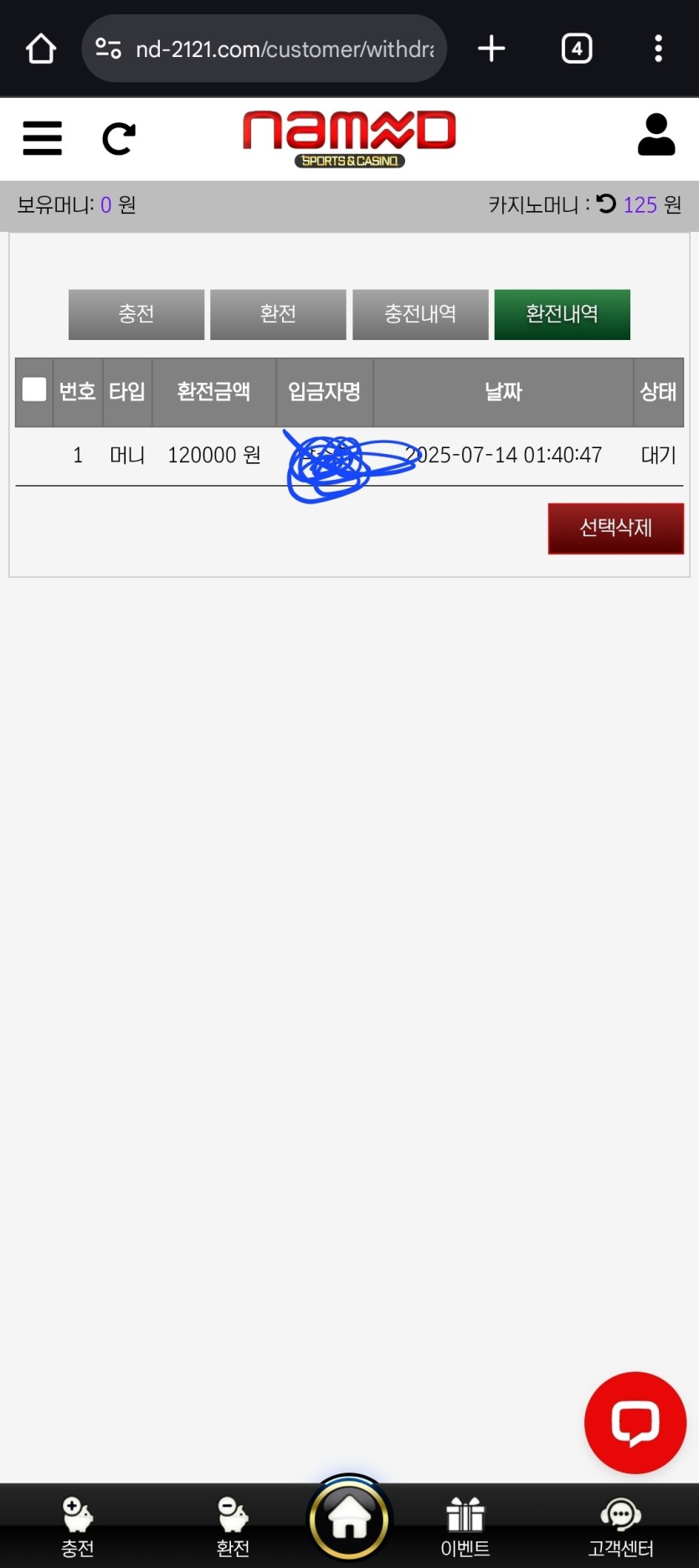Open 고객센터 in bottom navigation
Viewport: 699px width, 1568px height.
[x=620, y=1526]
